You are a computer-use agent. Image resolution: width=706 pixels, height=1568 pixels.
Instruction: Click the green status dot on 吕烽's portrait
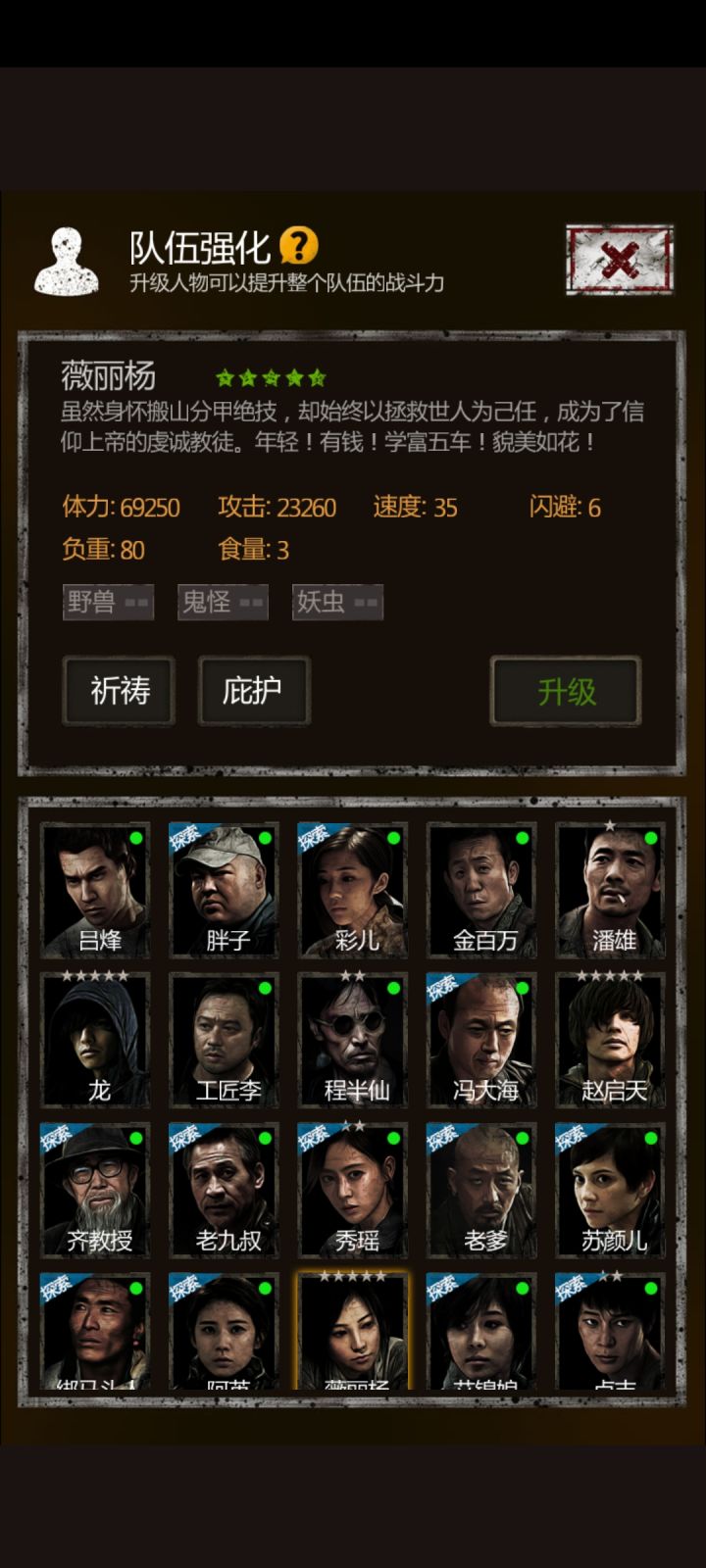click(x=138, y=836)
